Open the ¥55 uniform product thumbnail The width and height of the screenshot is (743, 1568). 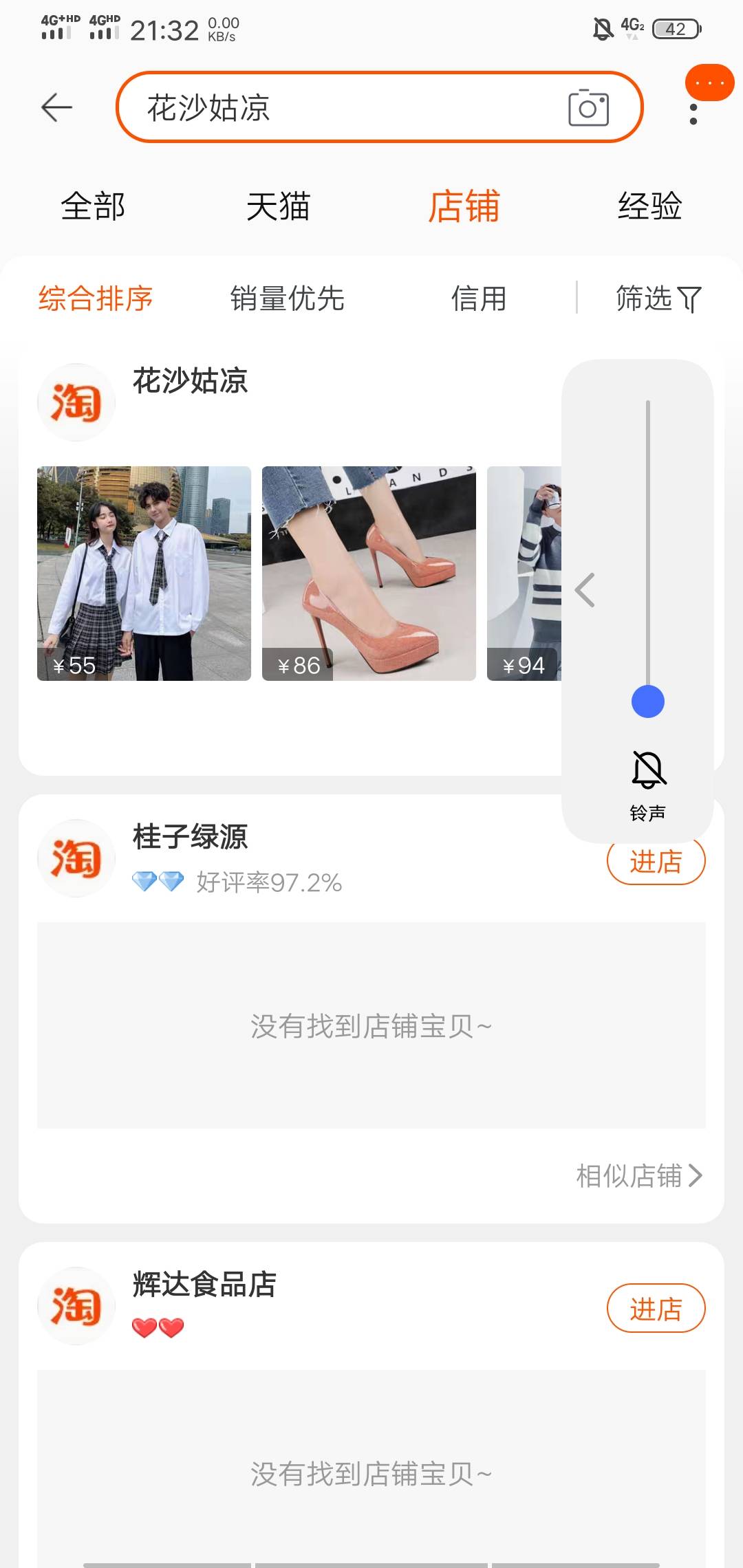144,574
